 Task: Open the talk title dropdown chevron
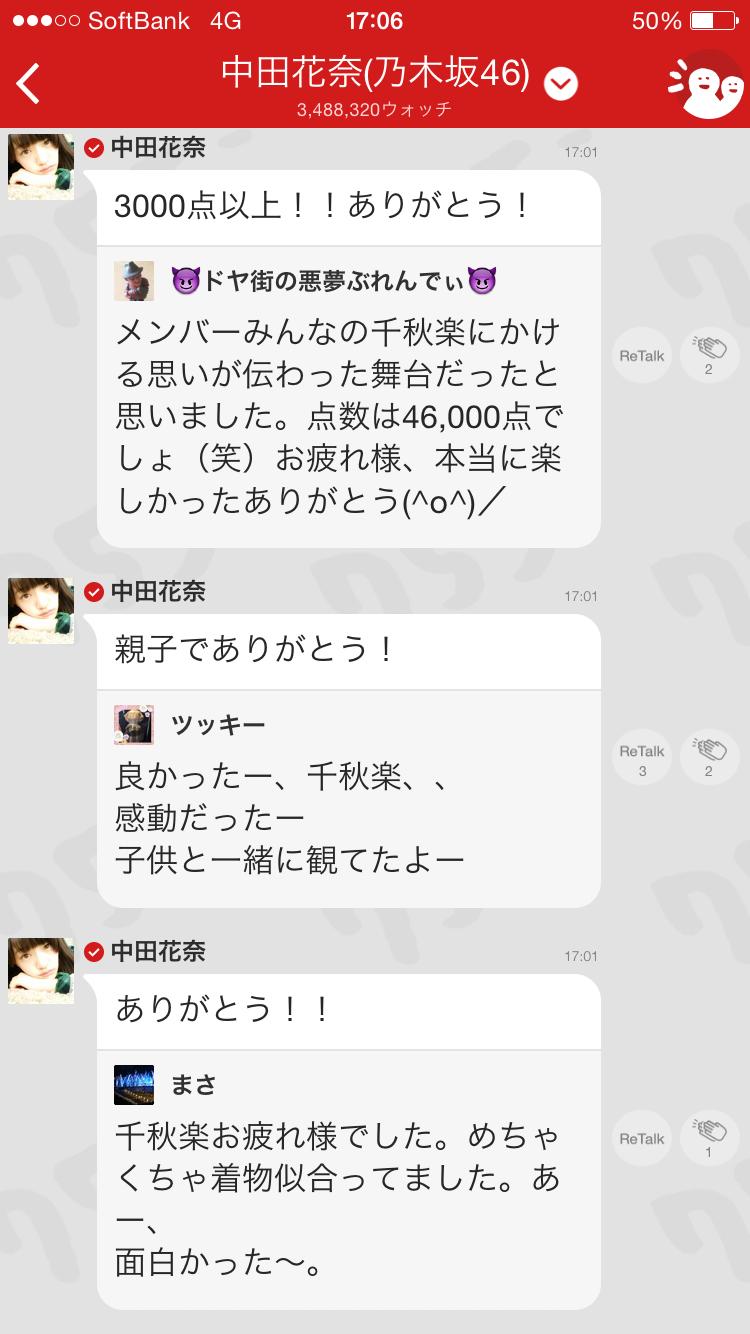[560, 82]
